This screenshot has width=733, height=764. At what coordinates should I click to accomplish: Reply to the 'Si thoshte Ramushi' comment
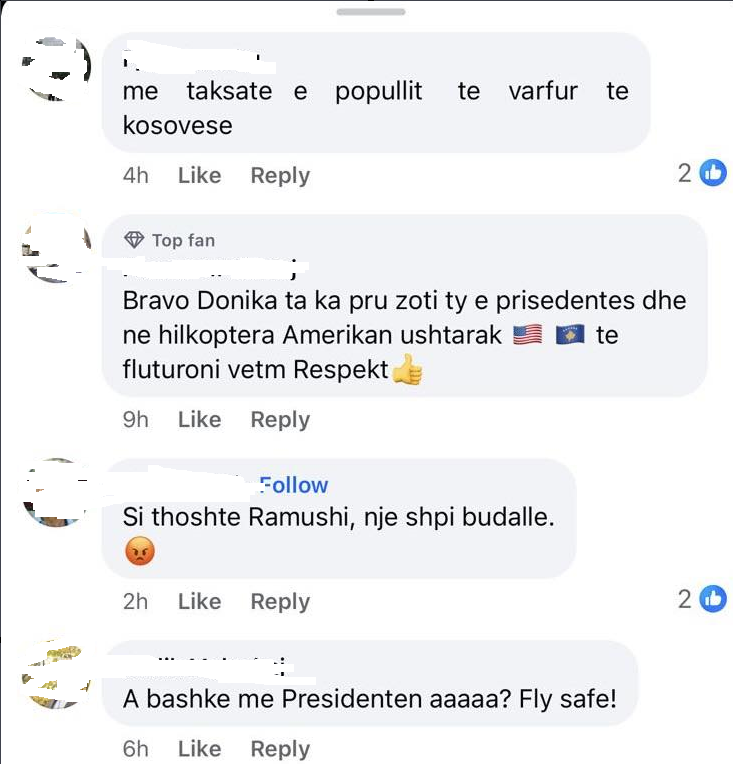280,601
